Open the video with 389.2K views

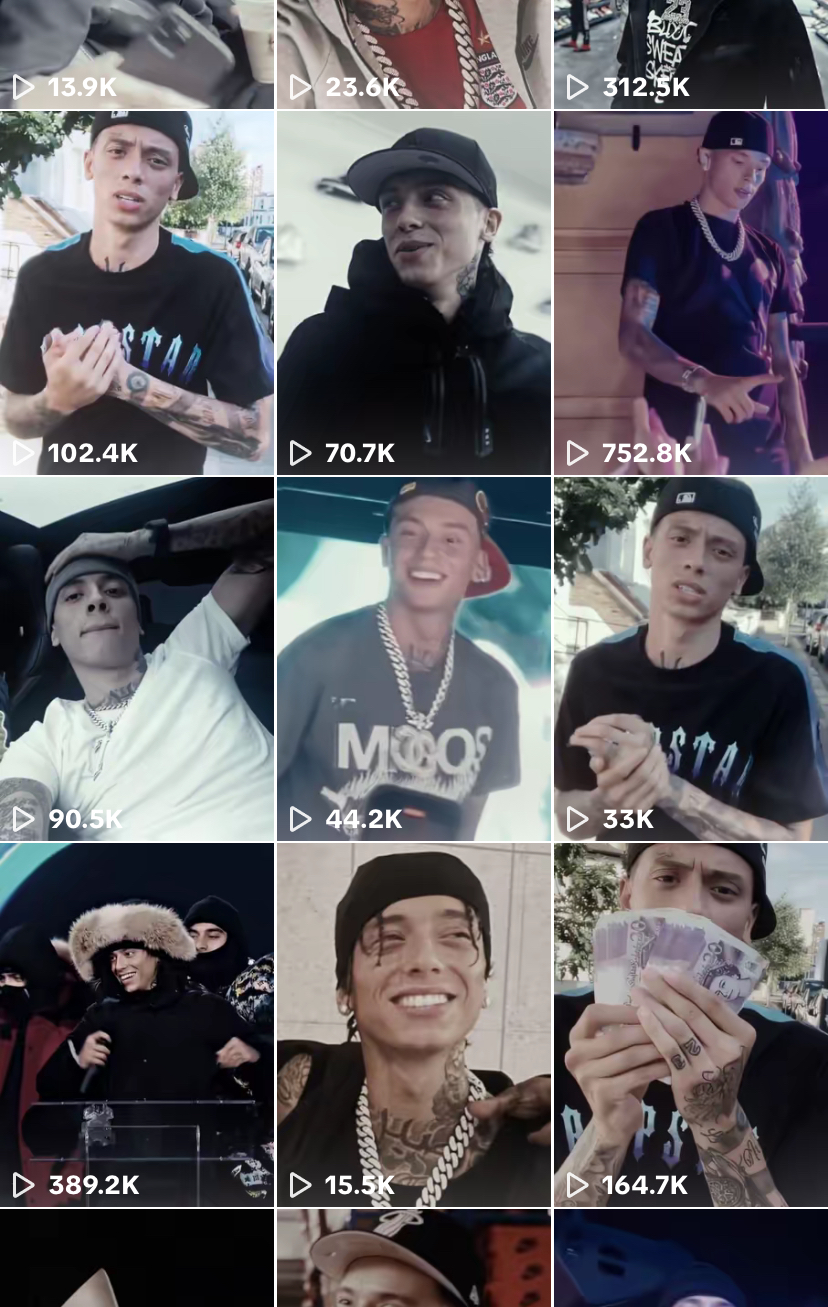pyautogui.click(x=137, y=1025)
